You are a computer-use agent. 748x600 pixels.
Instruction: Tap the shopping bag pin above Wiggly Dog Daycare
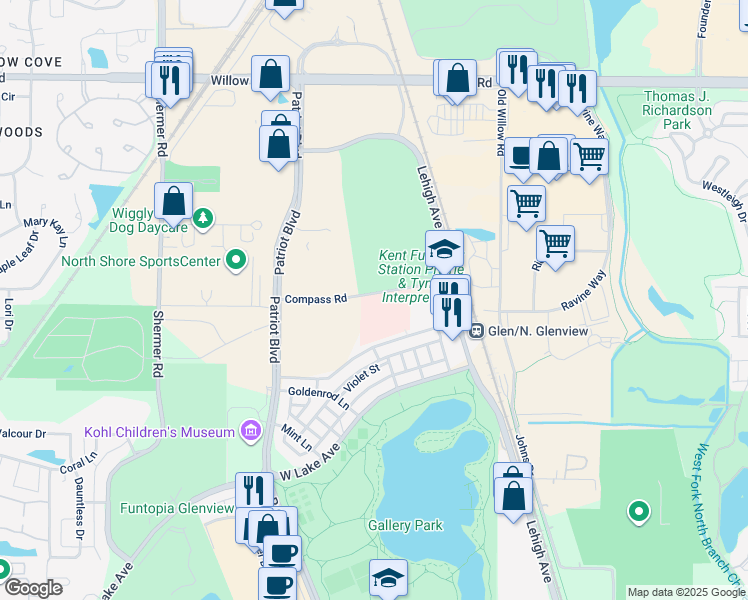click(x=174, y=201)
